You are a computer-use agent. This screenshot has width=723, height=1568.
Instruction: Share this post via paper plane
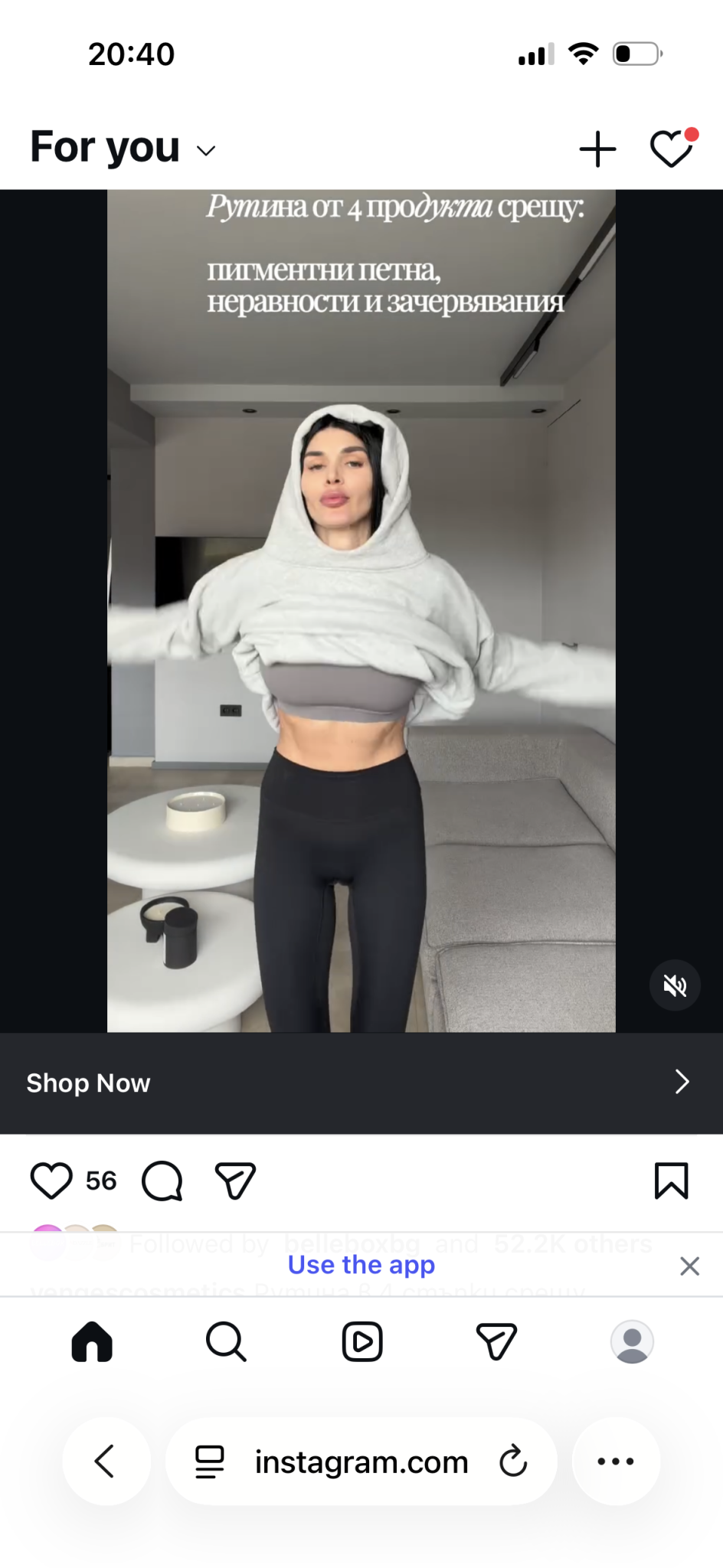tap(235, 1181)
